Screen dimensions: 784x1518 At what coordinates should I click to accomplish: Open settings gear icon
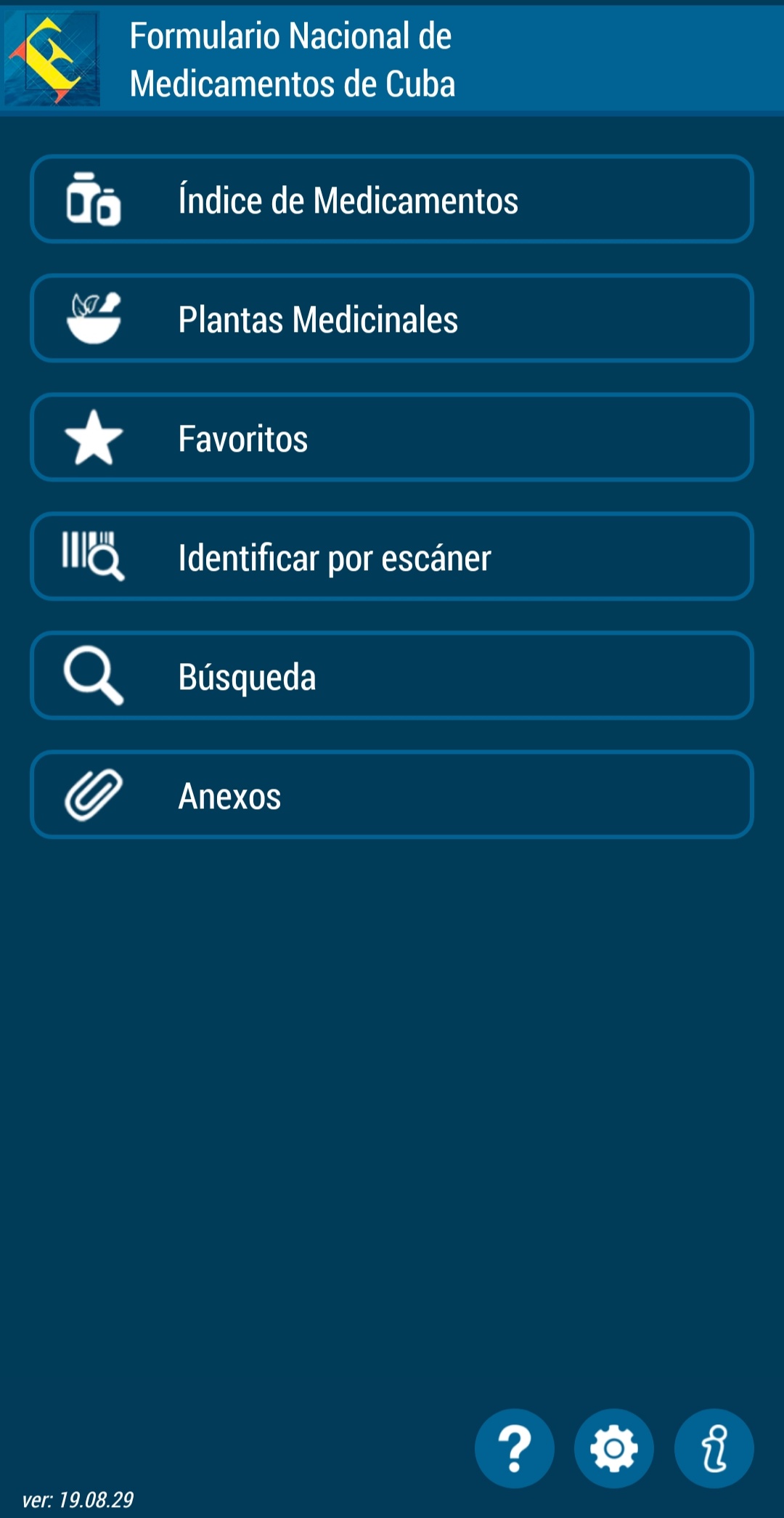click(x=614, y=1449)
